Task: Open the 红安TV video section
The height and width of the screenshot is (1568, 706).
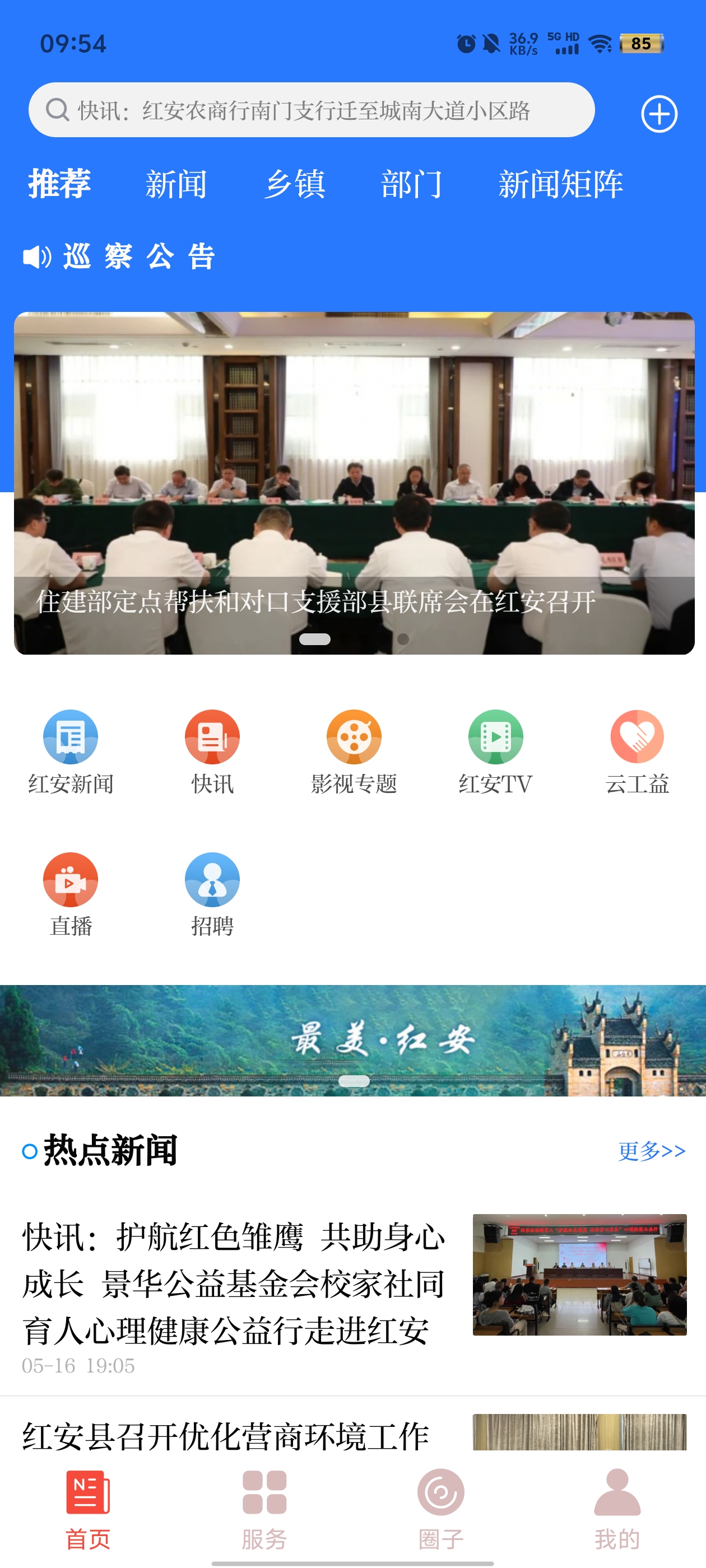Action: tap(495, 755)
